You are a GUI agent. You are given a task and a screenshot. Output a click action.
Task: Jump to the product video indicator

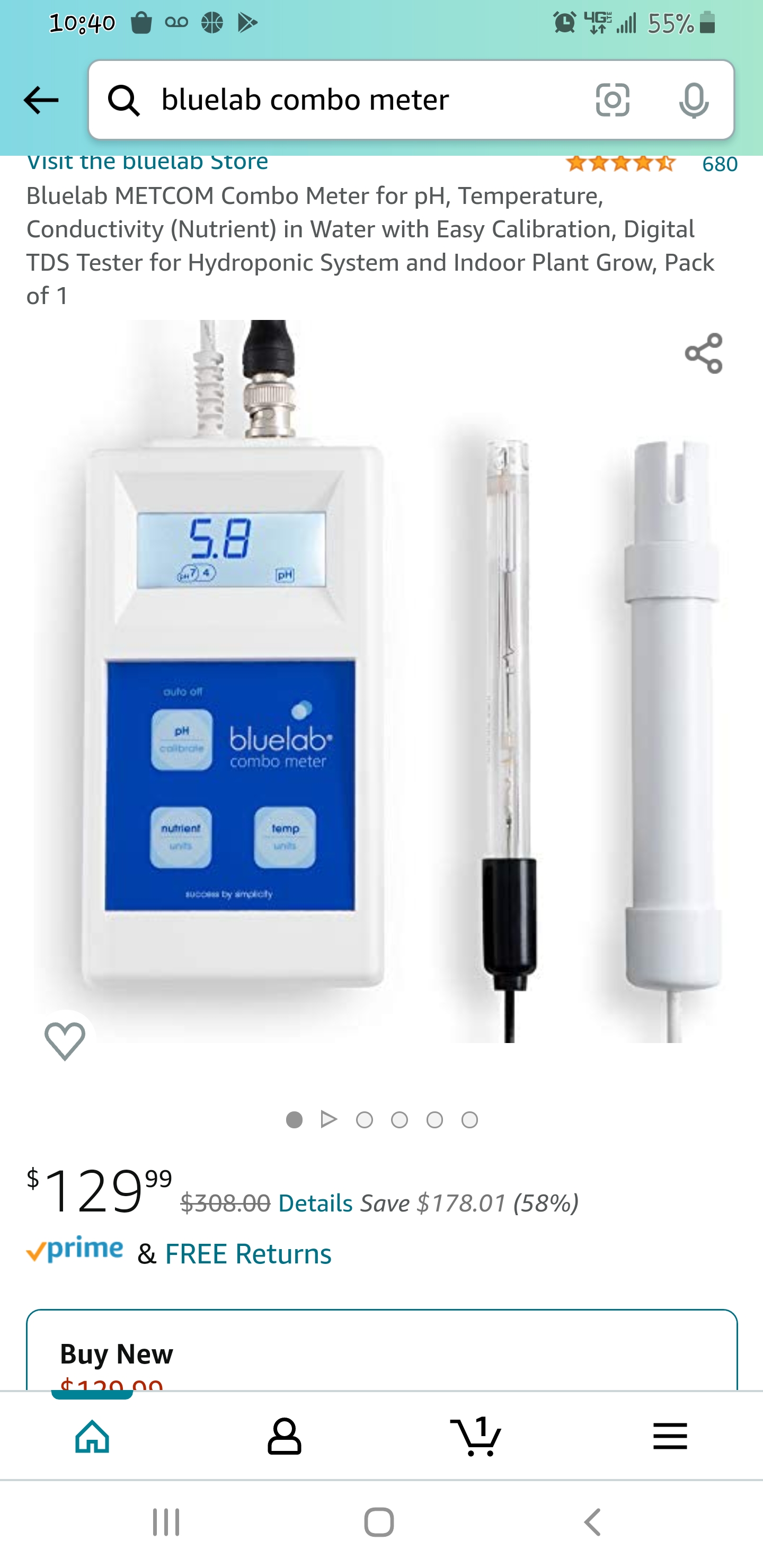(x=329, y=1119)
